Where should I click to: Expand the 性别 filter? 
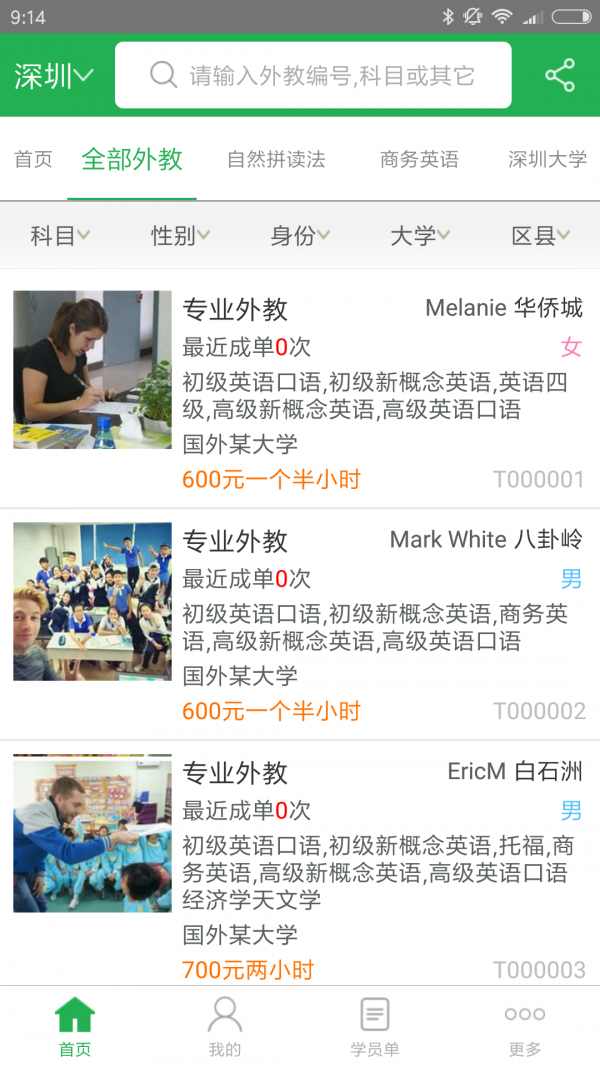180,236
